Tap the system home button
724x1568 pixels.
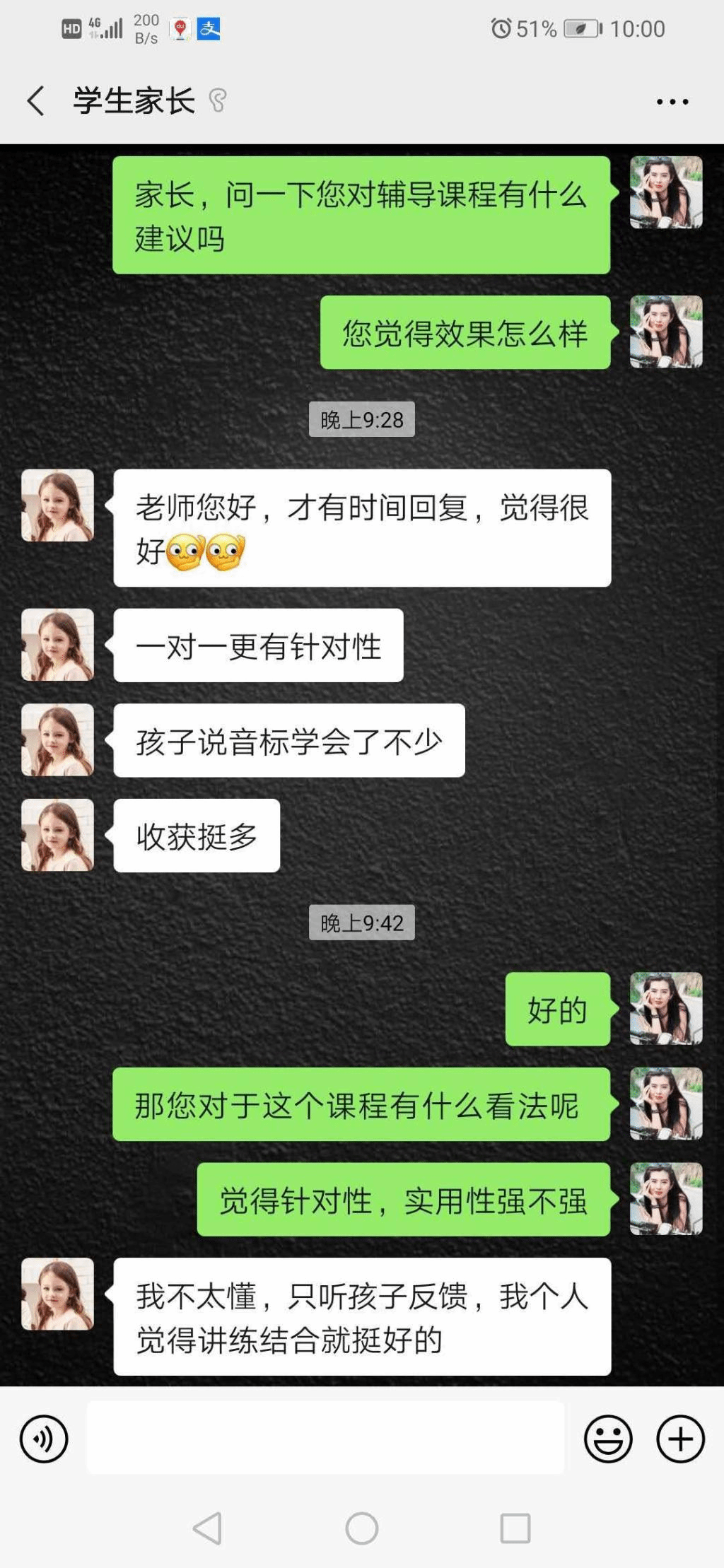[361, 1528]
